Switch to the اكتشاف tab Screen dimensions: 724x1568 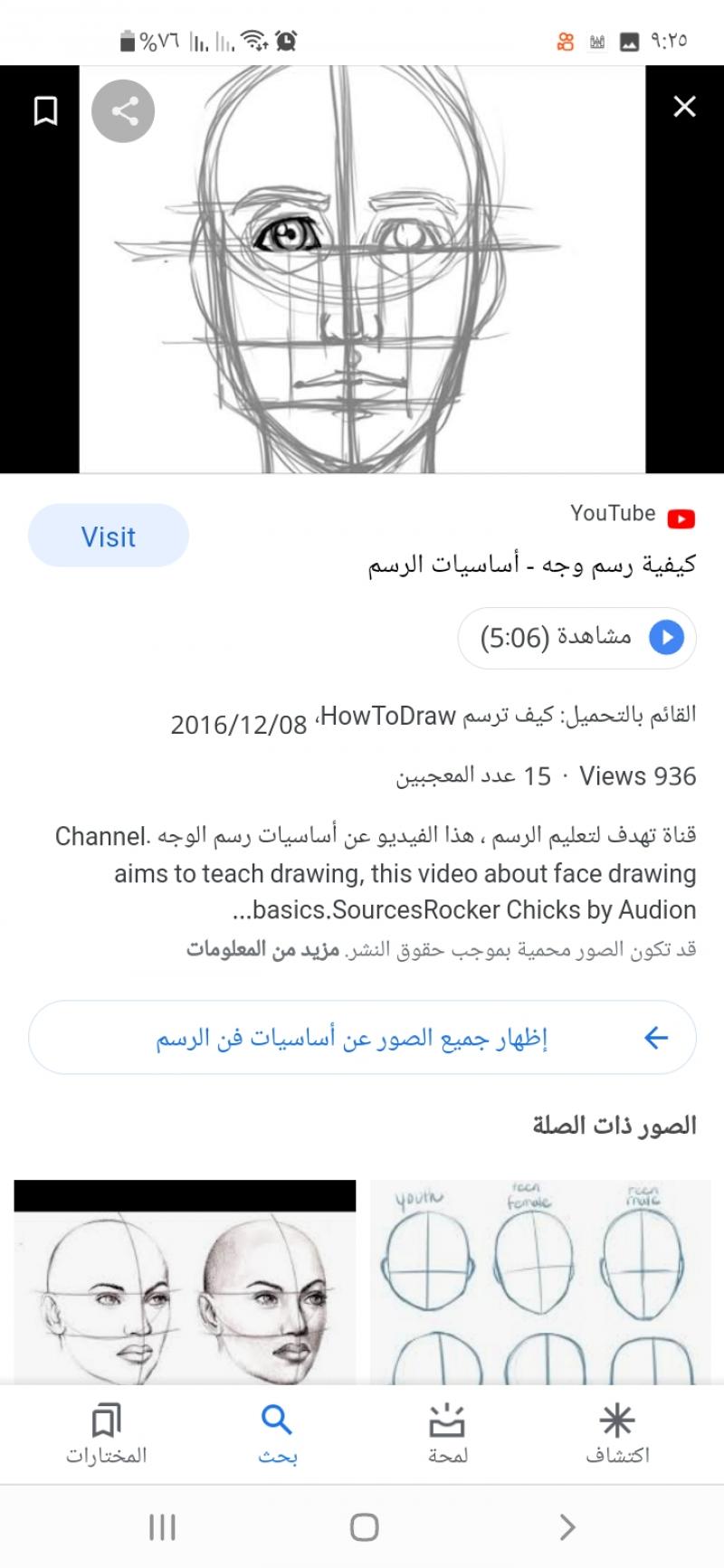point(617,1434)
